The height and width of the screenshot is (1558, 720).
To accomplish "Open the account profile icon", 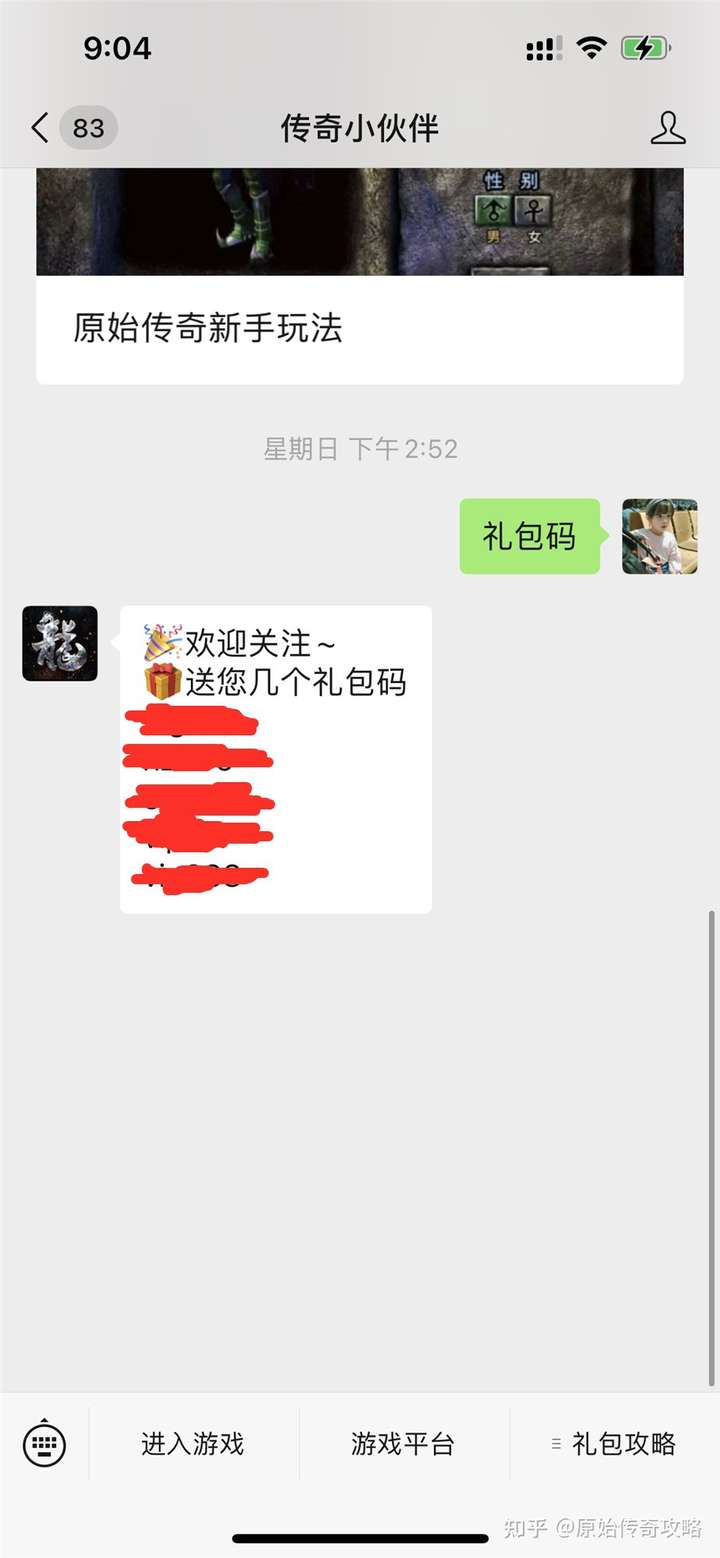I will click(x=668, y=128).
